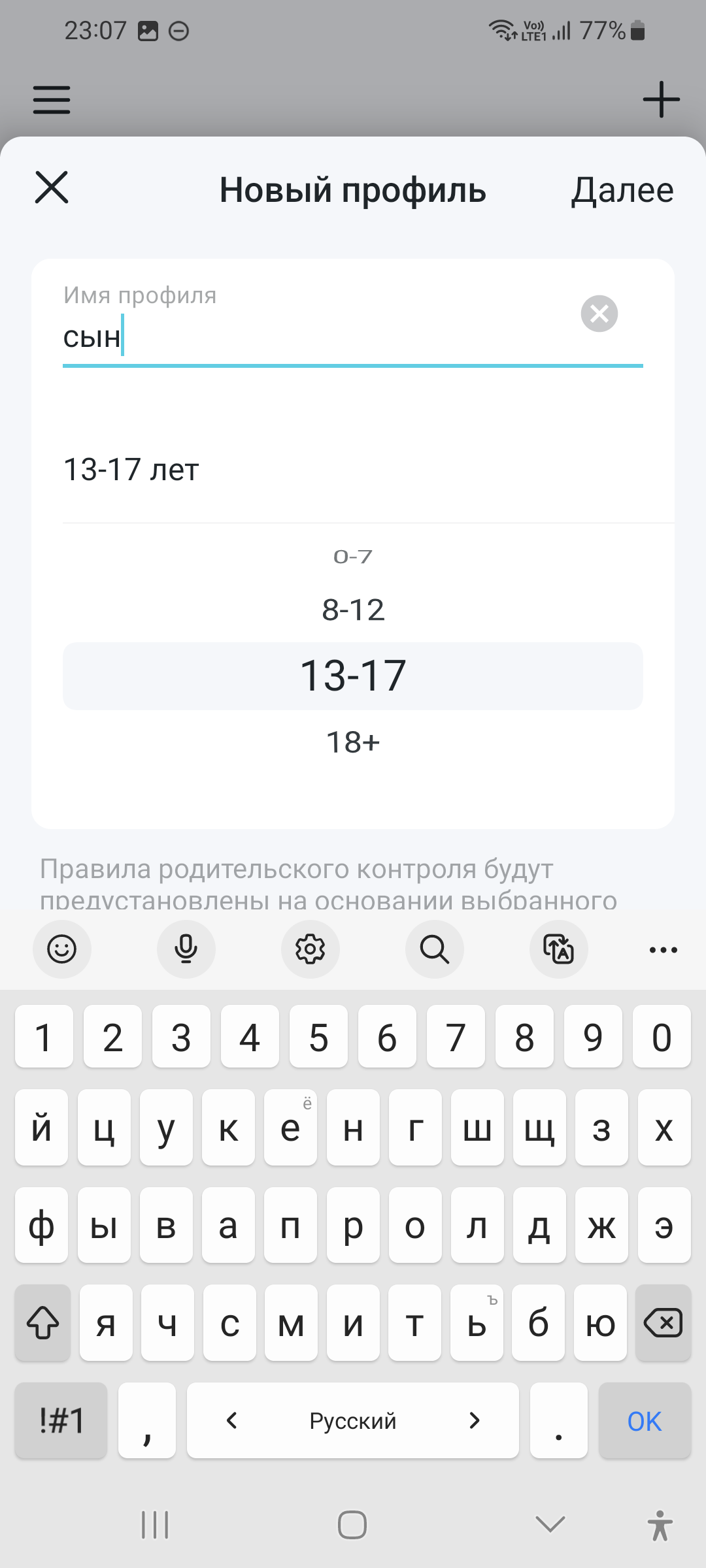Choose the 18+ age range
Screen dimensions: 706x1568
tap(353, 742)
